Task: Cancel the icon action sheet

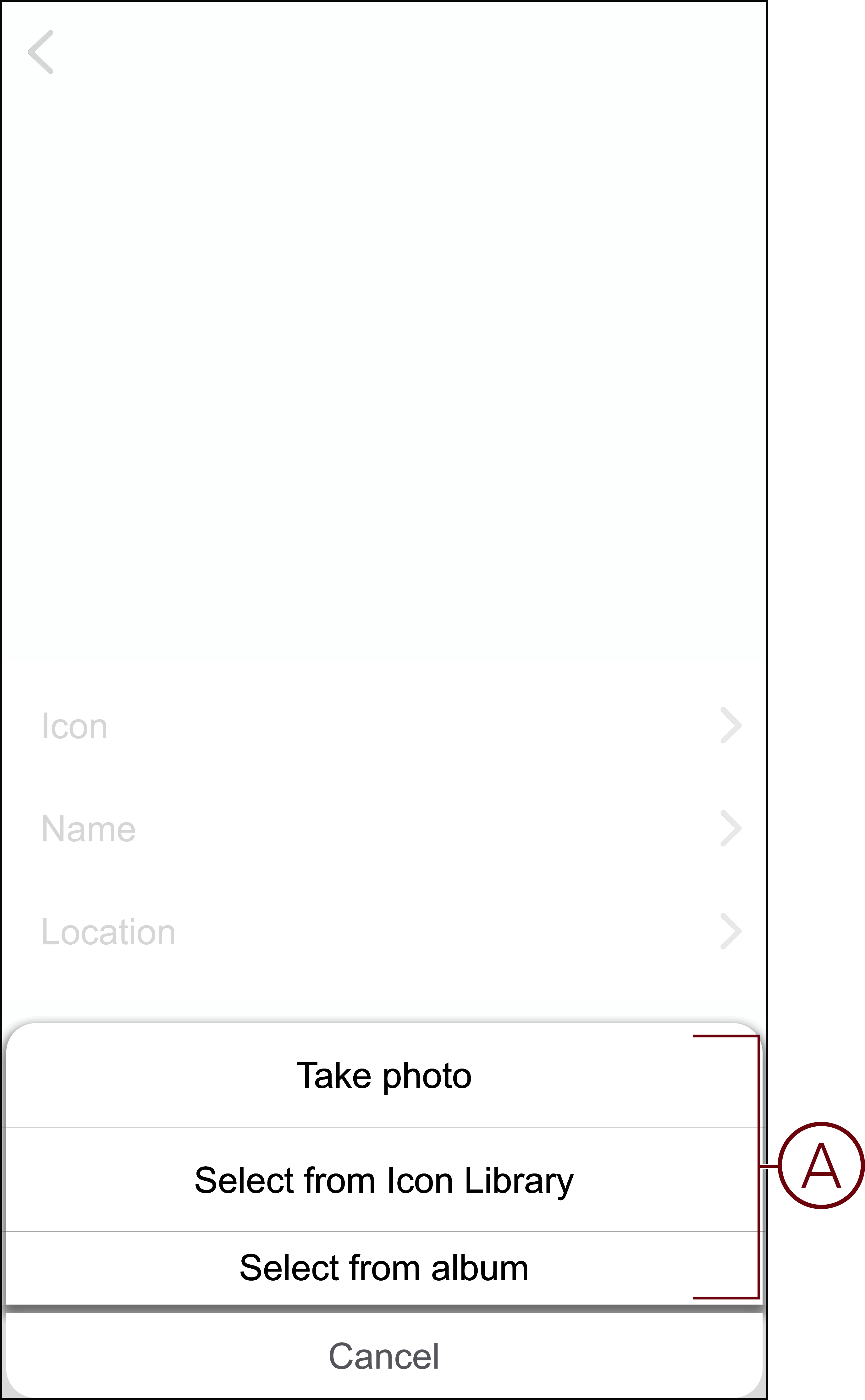Action: [x=384, y=1355]
